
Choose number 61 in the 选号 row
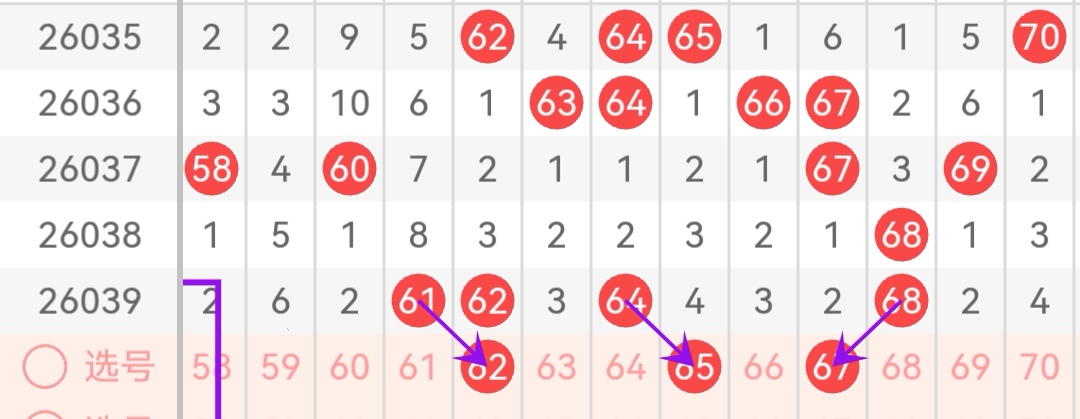pos(418,368)
